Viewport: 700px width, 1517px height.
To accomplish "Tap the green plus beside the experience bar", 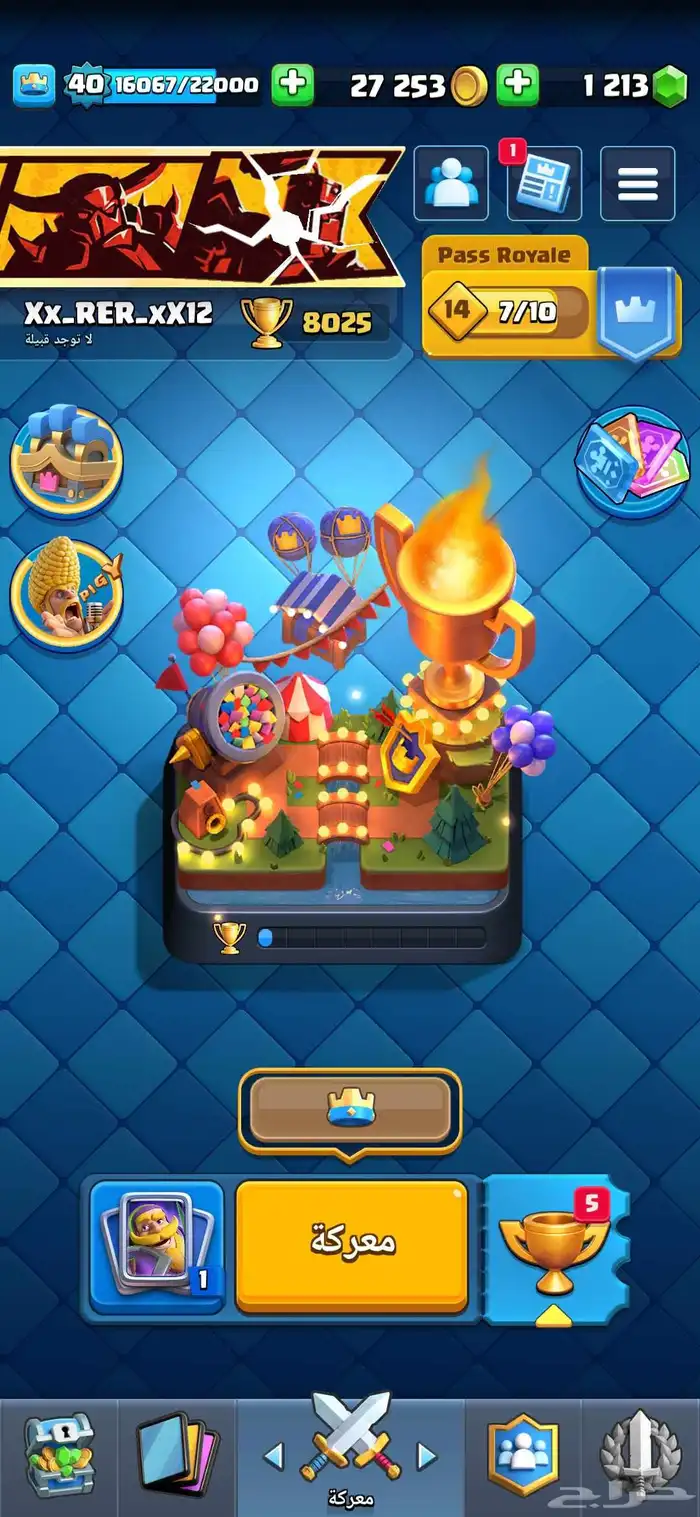I will [x=293, y=85].
